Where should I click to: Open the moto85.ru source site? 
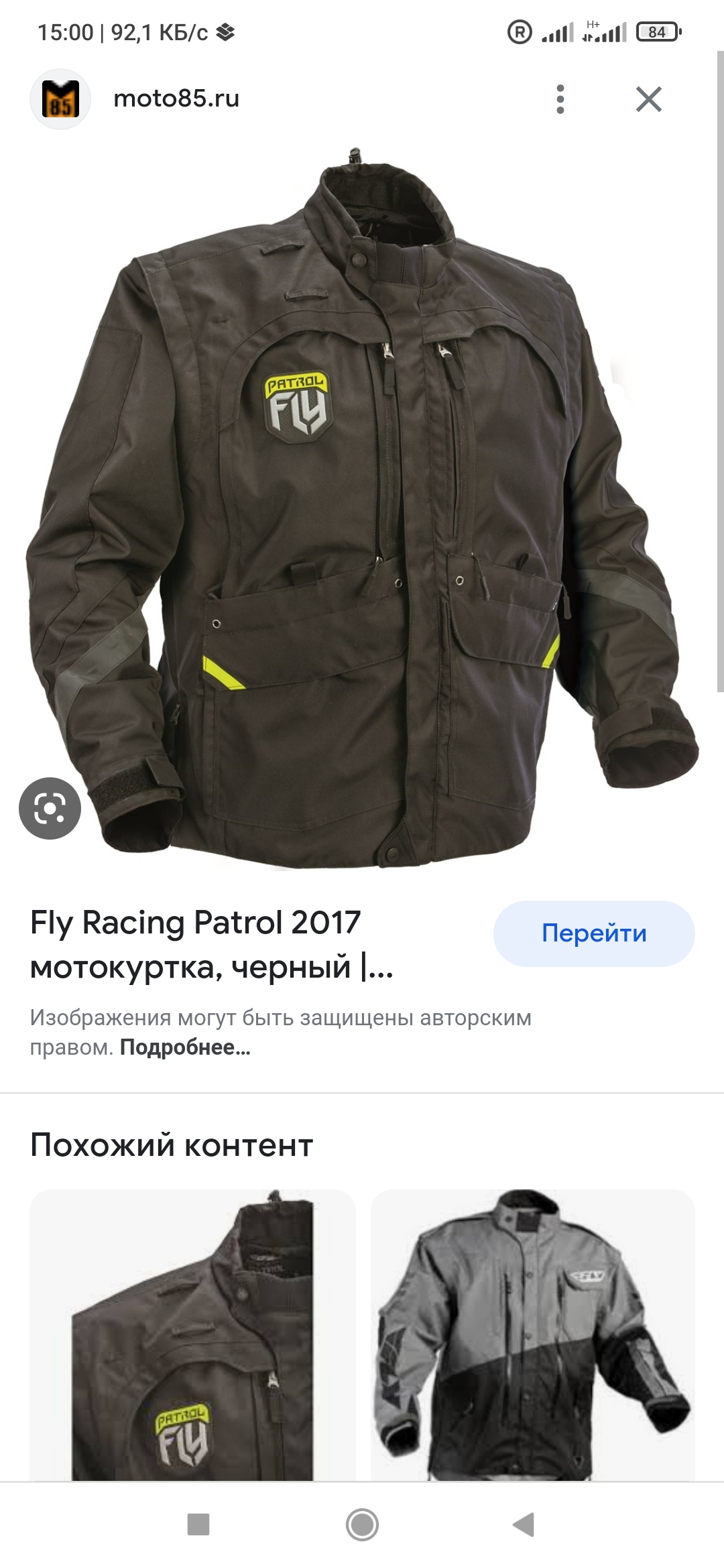pyautogui.click(x=176, y=99)
